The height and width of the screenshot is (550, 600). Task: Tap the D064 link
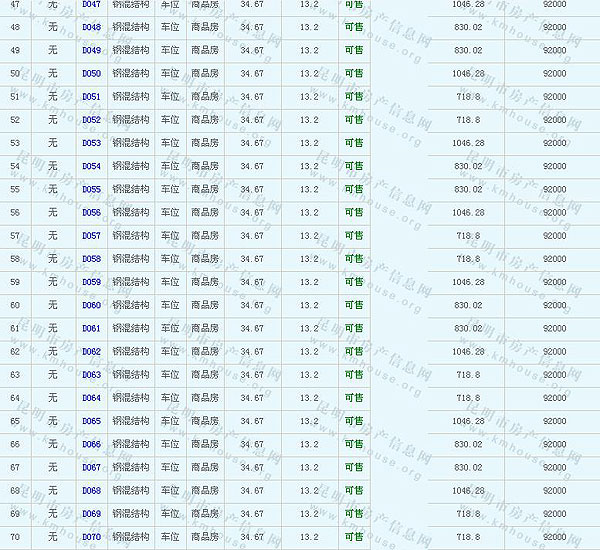[91, 398]
